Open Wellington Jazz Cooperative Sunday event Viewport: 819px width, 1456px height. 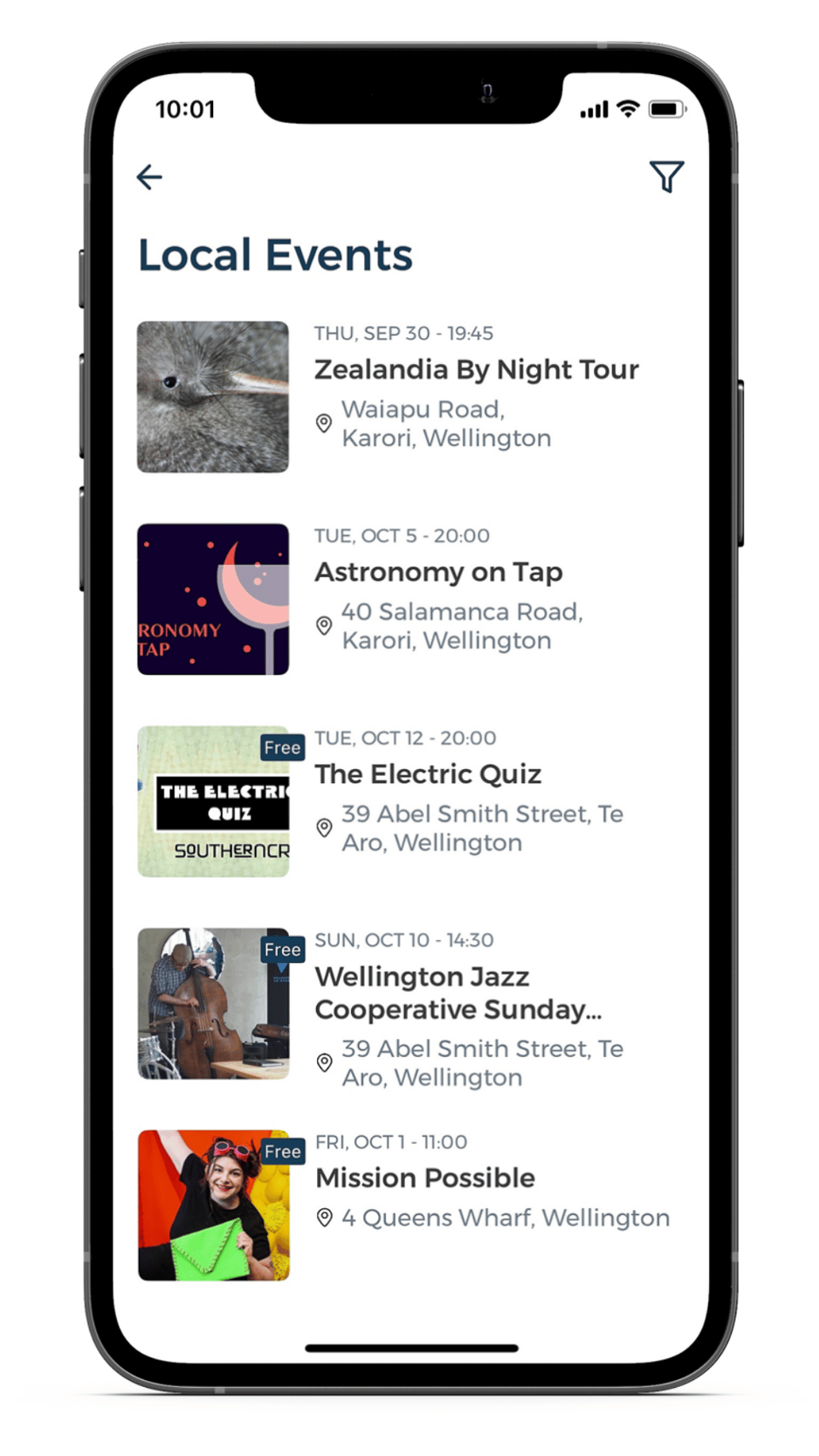point(458,992)
